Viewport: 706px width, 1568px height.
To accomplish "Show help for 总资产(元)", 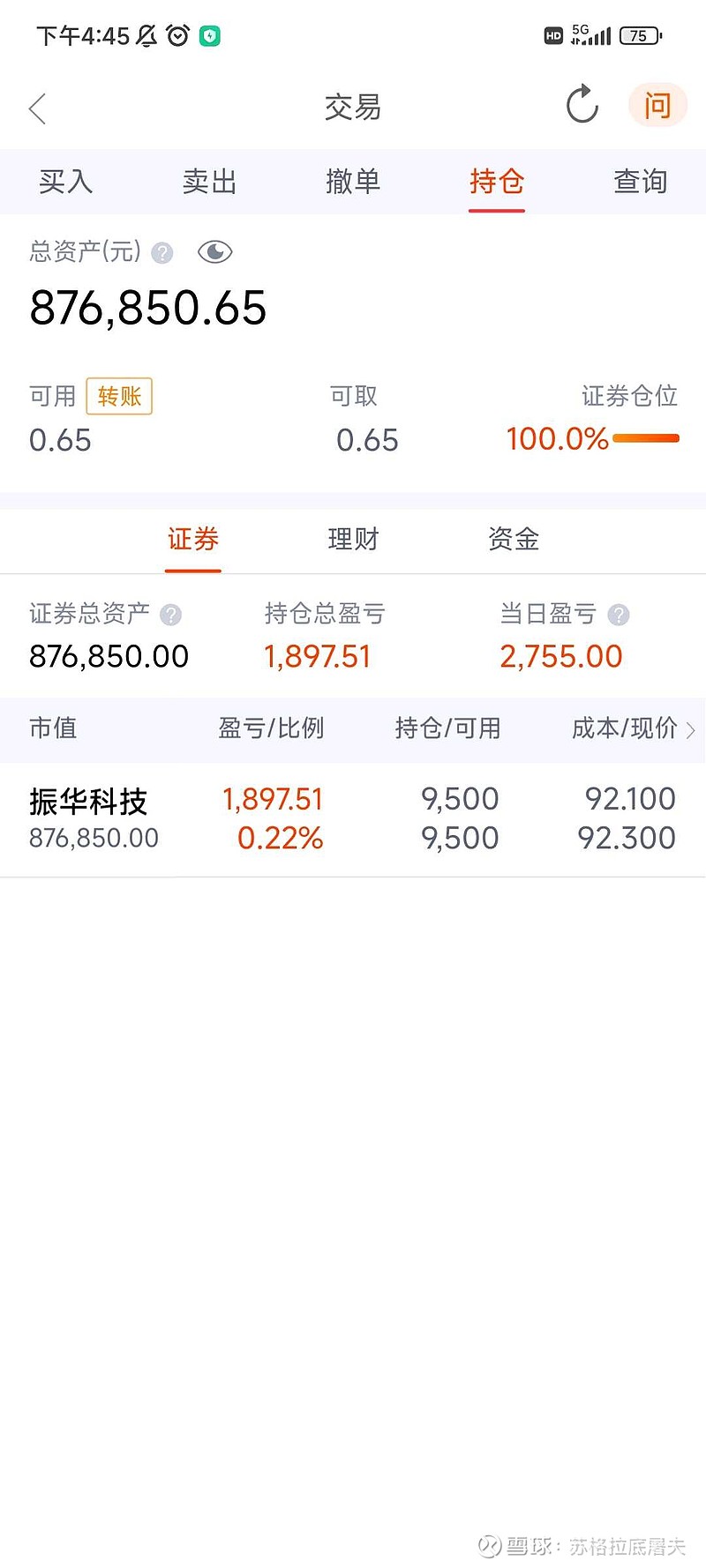I will click(x=162, y=253).
